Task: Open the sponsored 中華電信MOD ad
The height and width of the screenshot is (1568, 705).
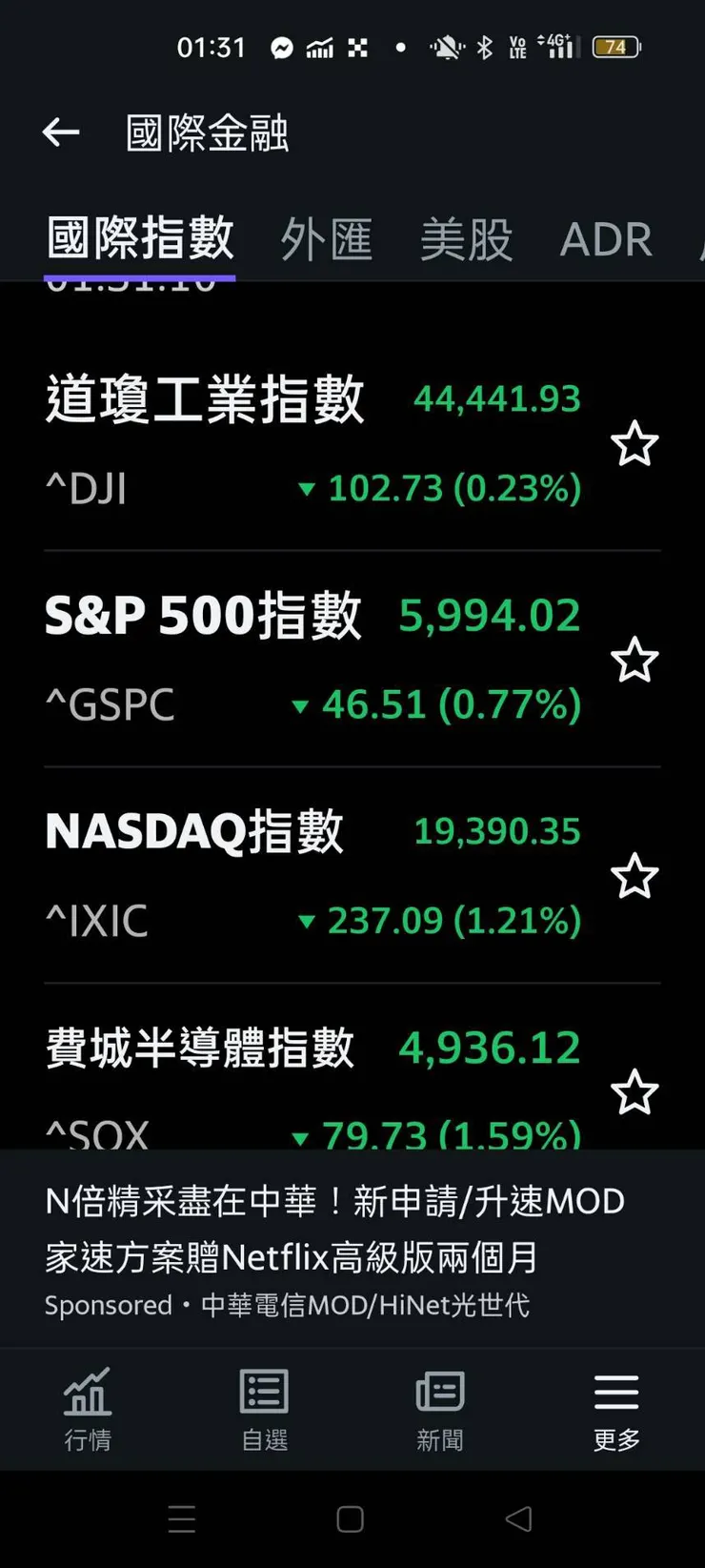Action: (x=333, y=1249)
